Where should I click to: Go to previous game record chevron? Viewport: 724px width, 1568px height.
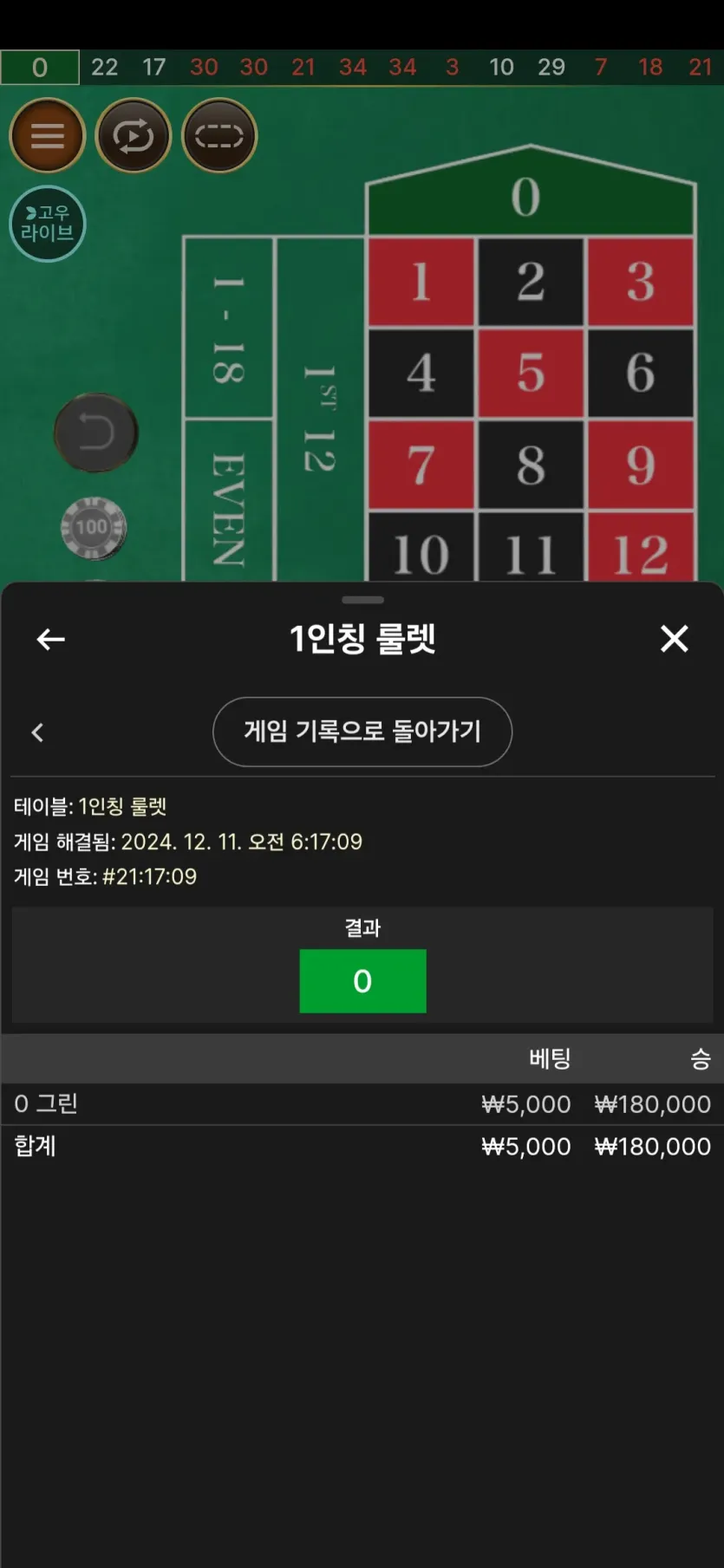point(37,732)
